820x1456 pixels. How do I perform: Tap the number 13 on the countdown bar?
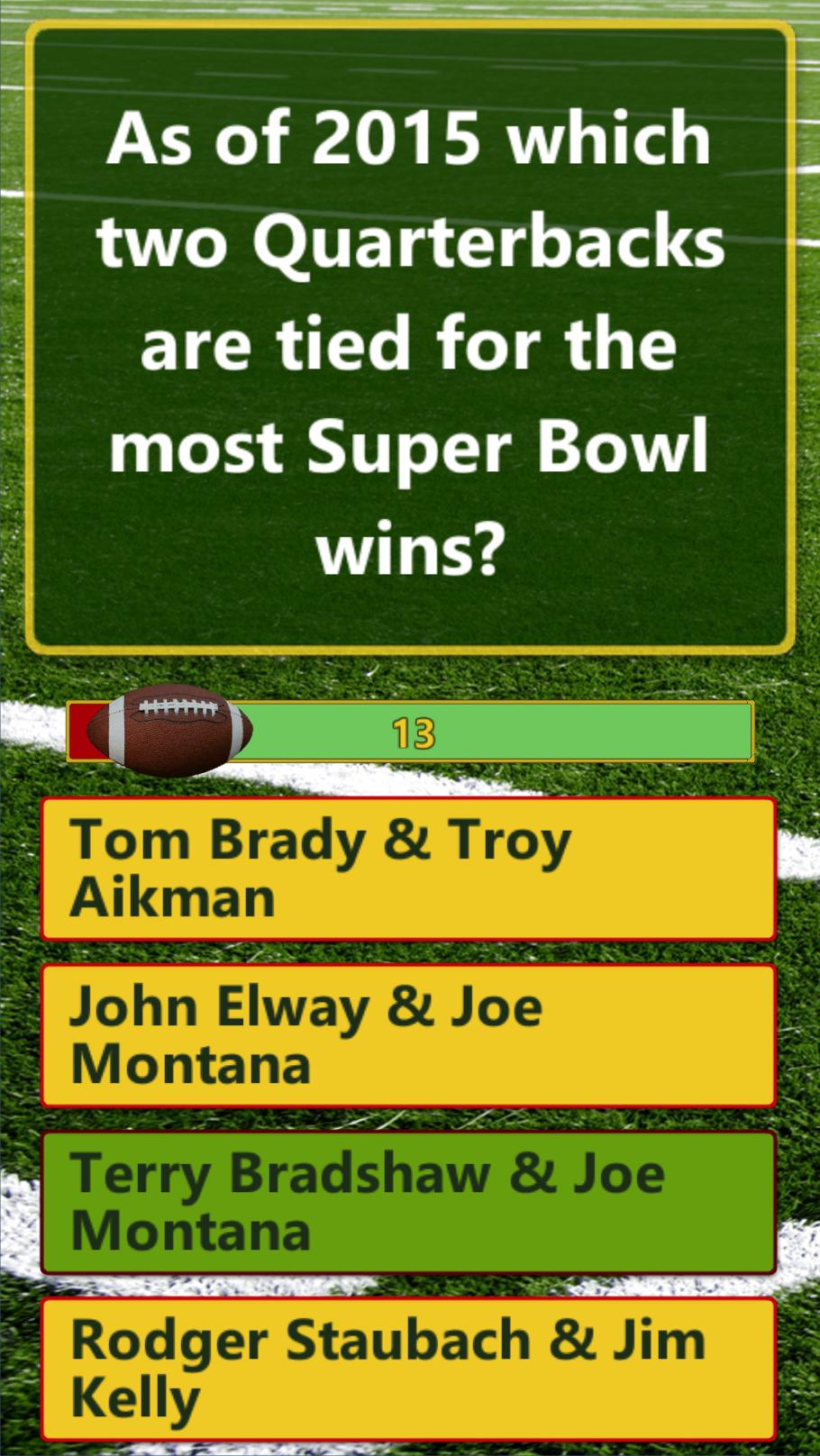click(x=413, y=732)
